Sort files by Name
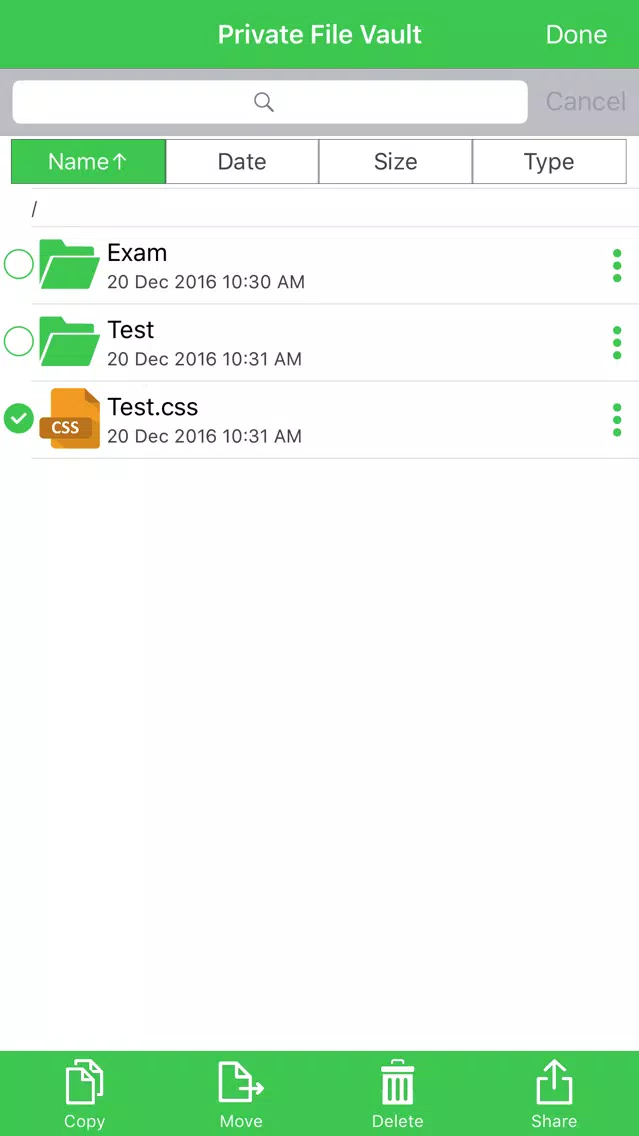639x1136 pixels. [x=88, y=162]
